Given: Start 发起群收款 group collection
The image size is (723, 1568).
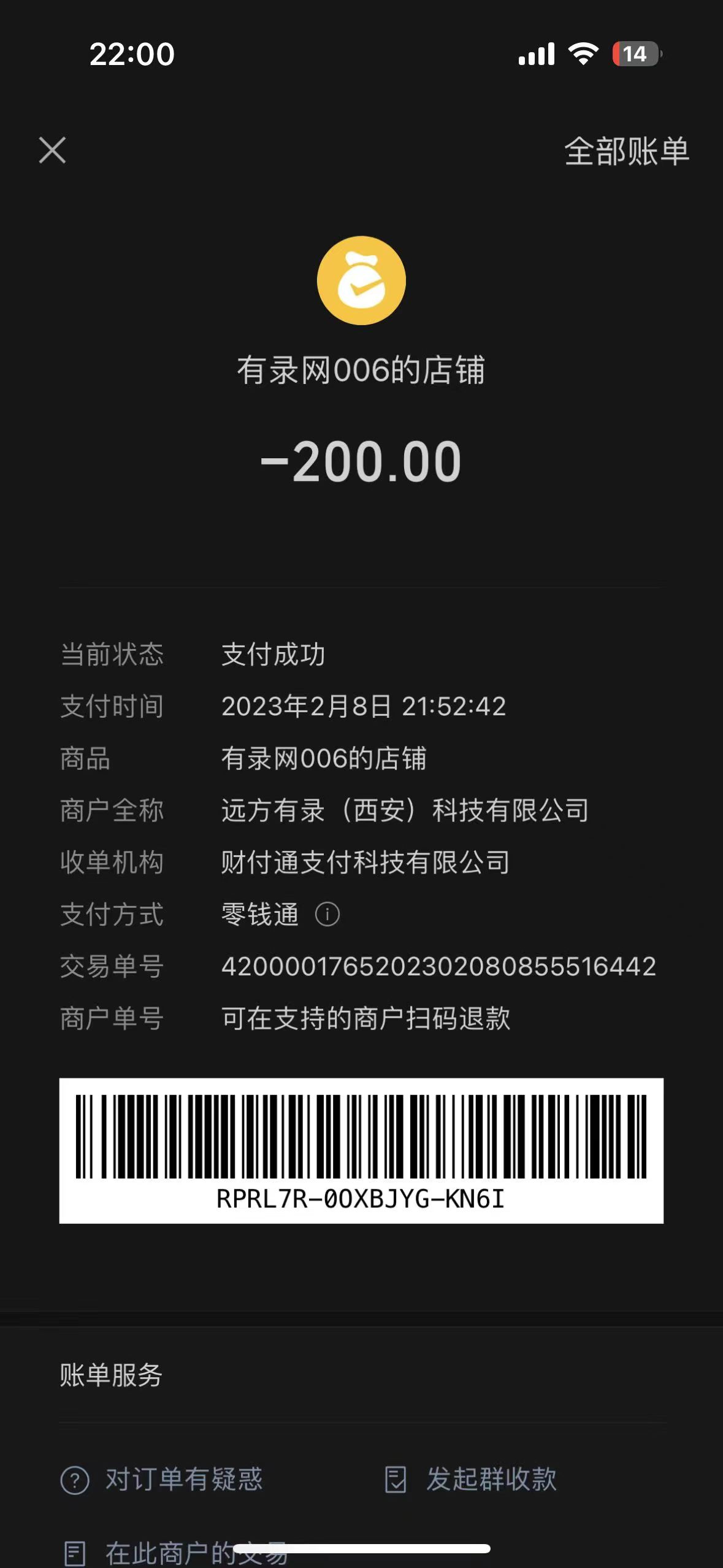Looking at the screenshot, I should [x=471, y=1479].
